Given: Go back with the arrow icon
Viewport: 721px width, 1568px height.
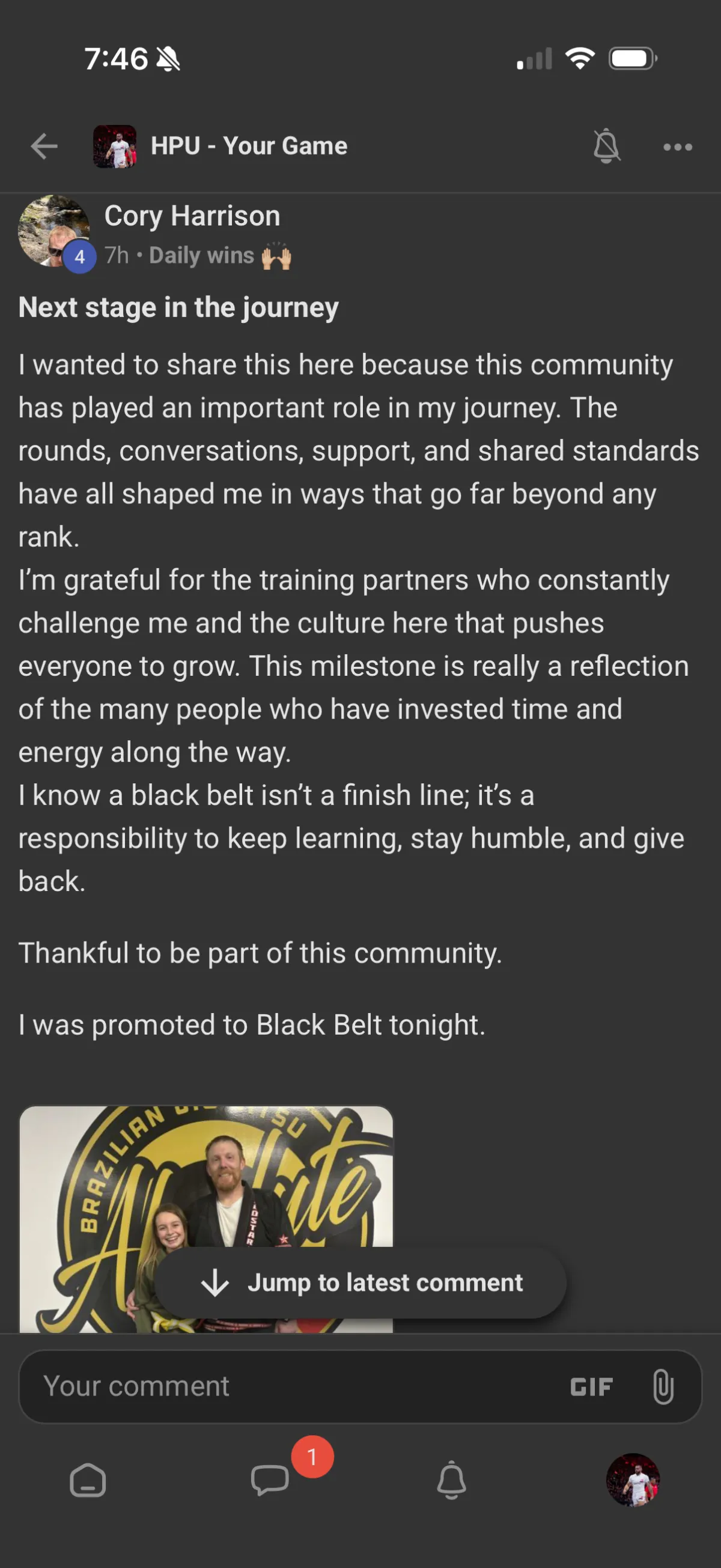Looking at the screenshot, I should [x=44, y=147].
